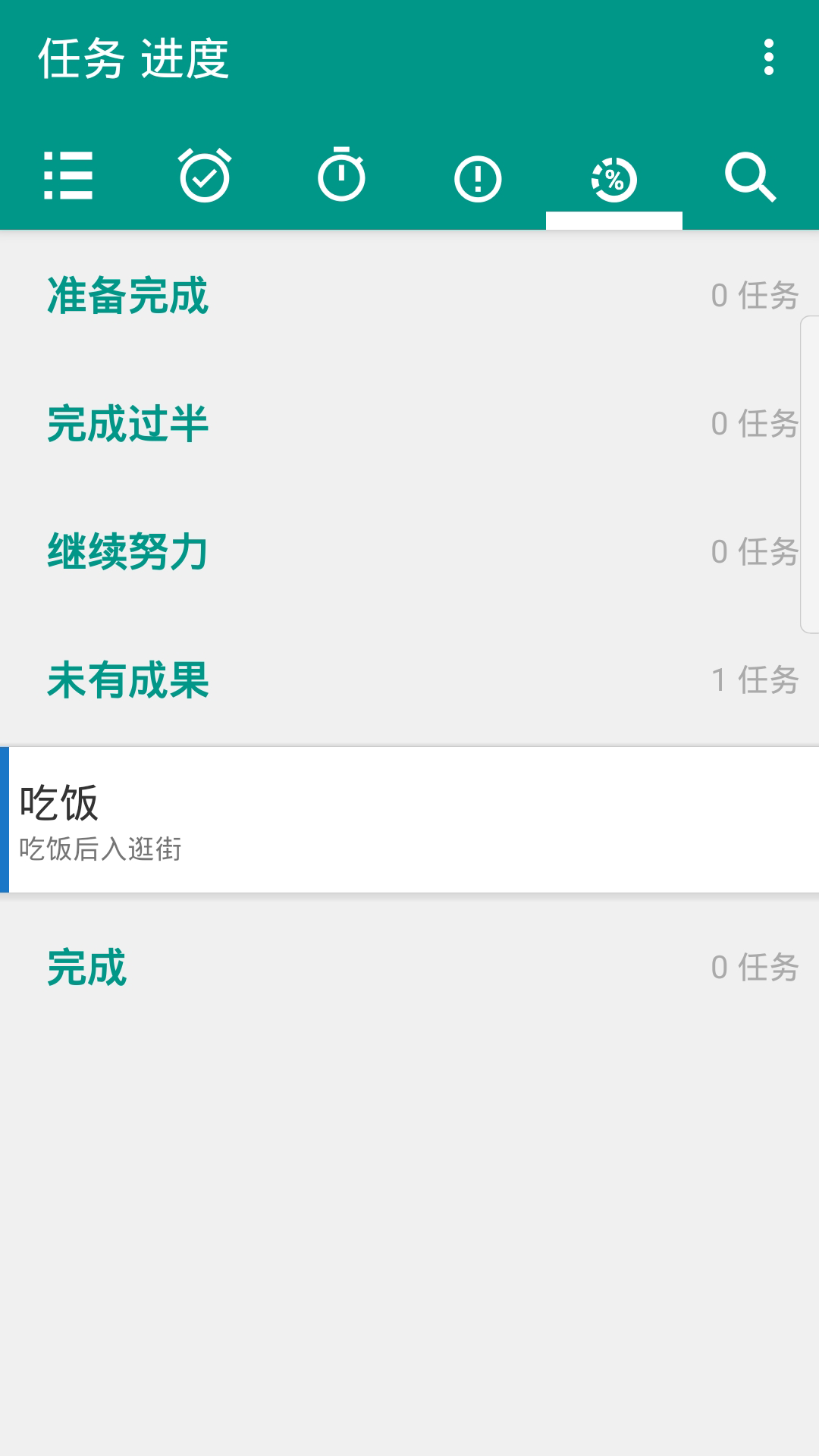Select the percentage progress icon
Image resolution: width=819 pixels, height=1456 pixels.
pyautogui.click(x=614, y=178)
